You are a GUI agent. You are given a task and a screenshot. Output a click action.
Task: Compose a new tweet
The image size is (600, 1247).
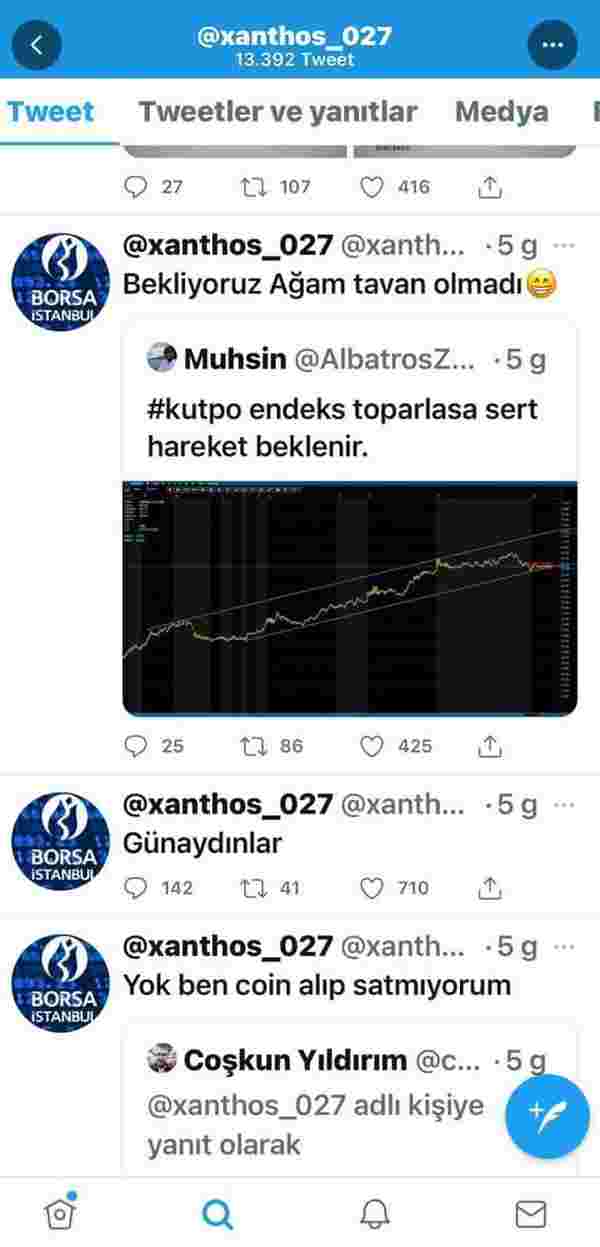547,1116
